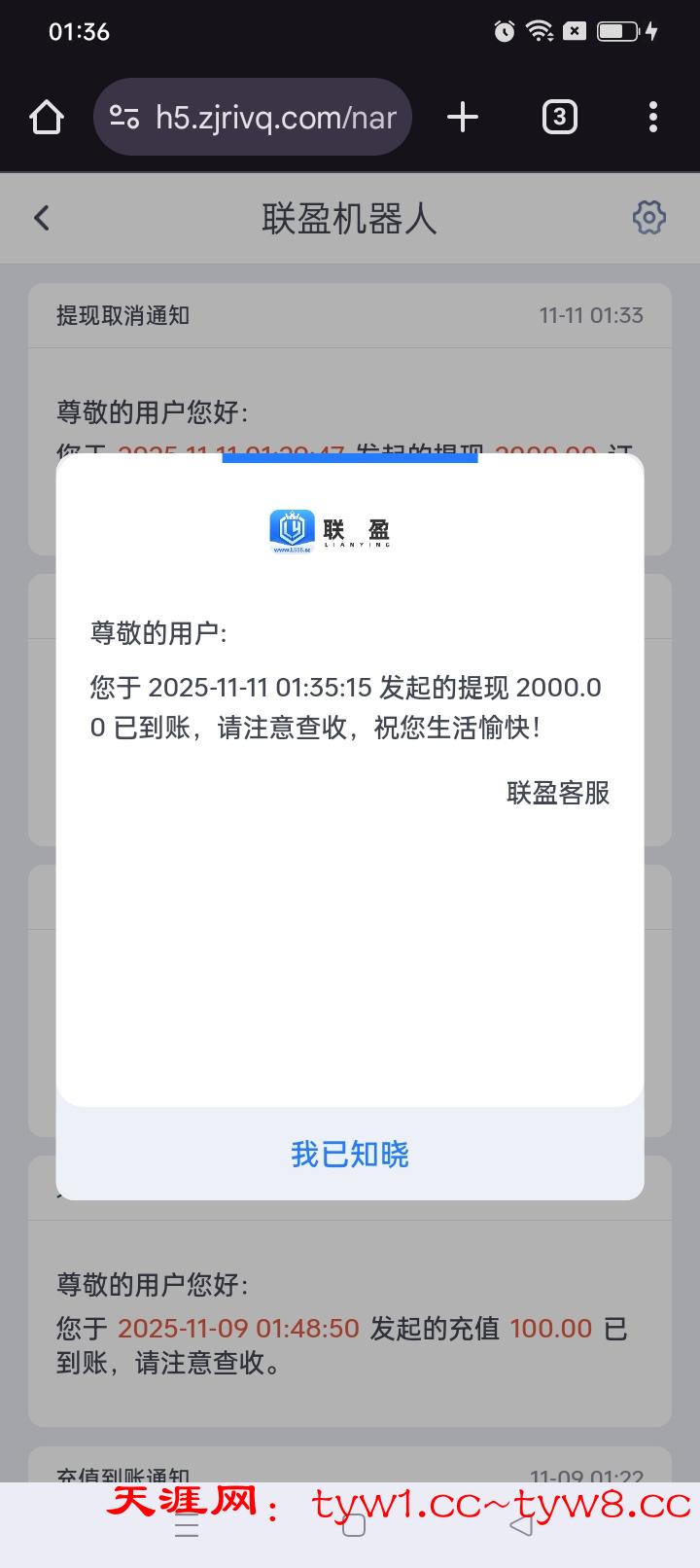
Task: Open the tab switcher showing 3 tabs
Action: (559, 118)
